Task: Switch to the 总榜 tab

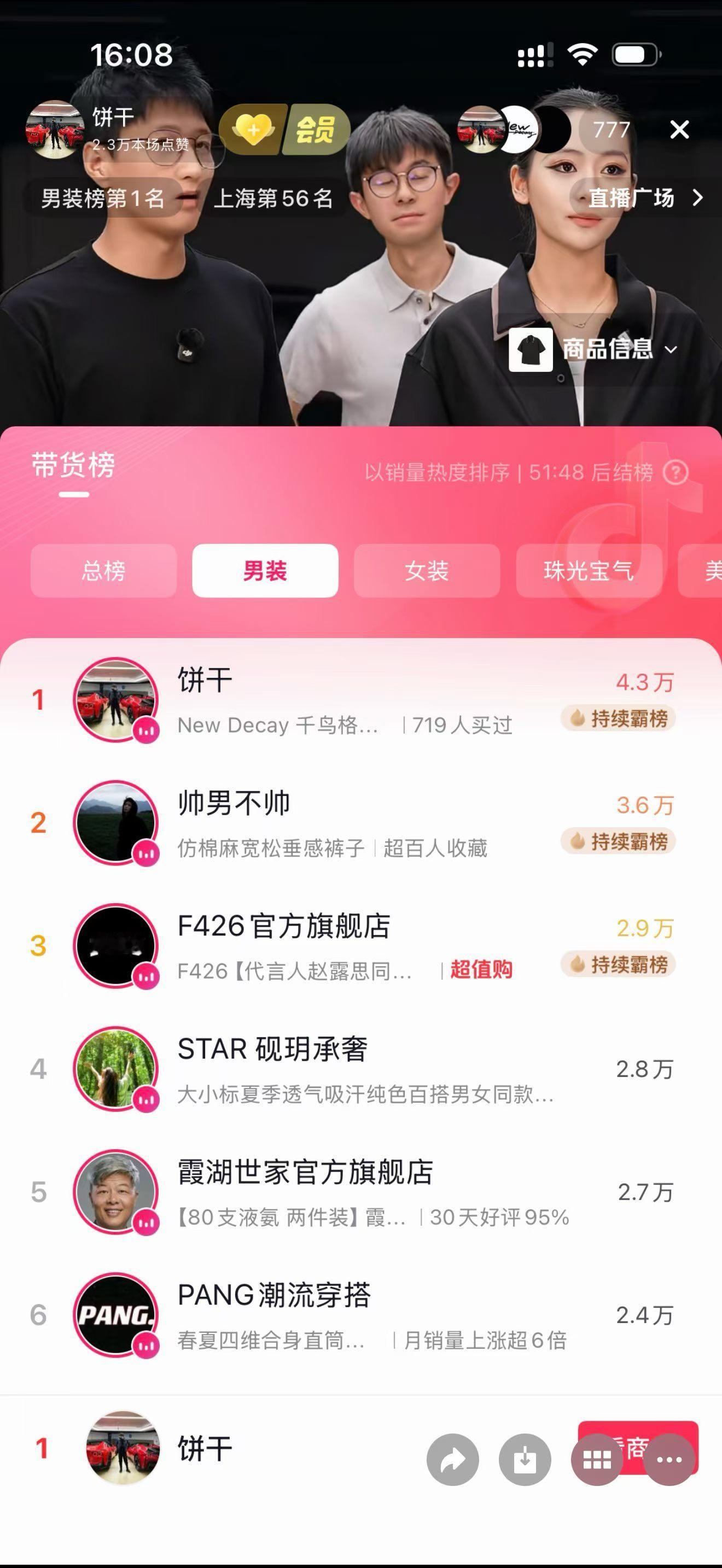Action: 103,570
